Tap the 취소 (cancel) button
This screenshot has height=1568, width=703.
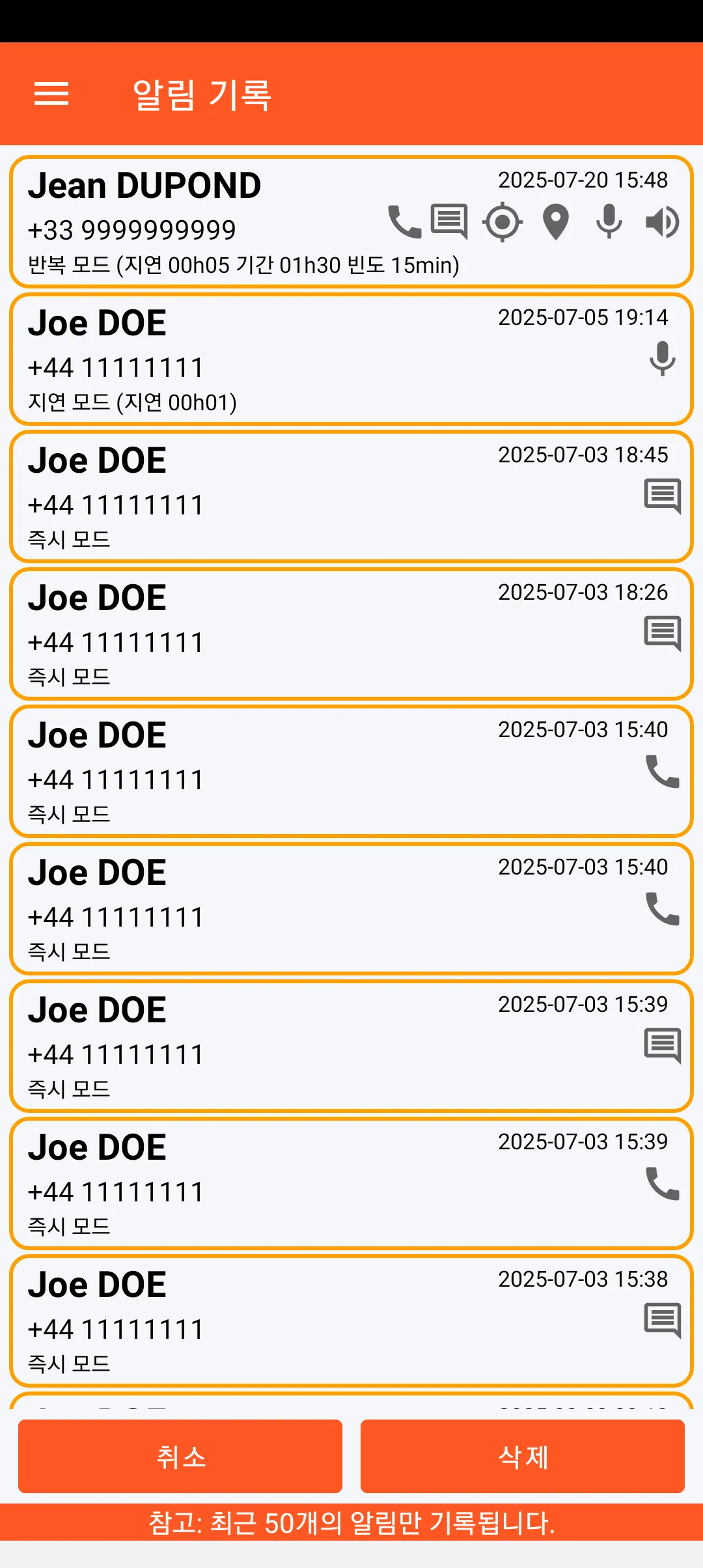coord(180,1456)
